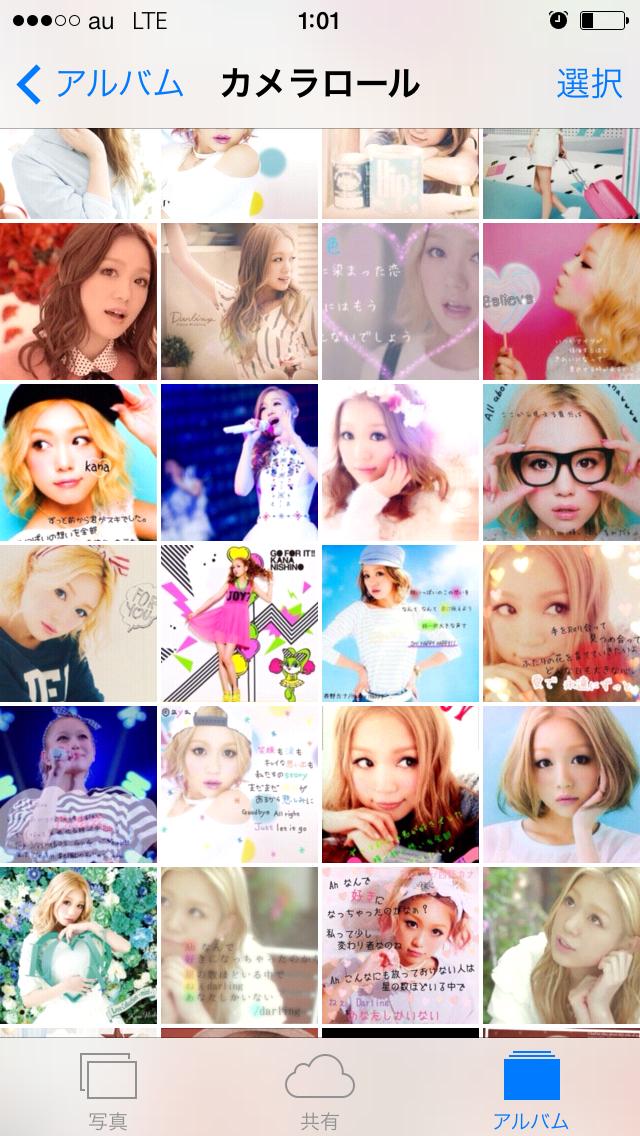Open short bob hair photo on teal background
Image resolution: width=640 pixels, height=1136 pixels.
[x=561, y=785]
